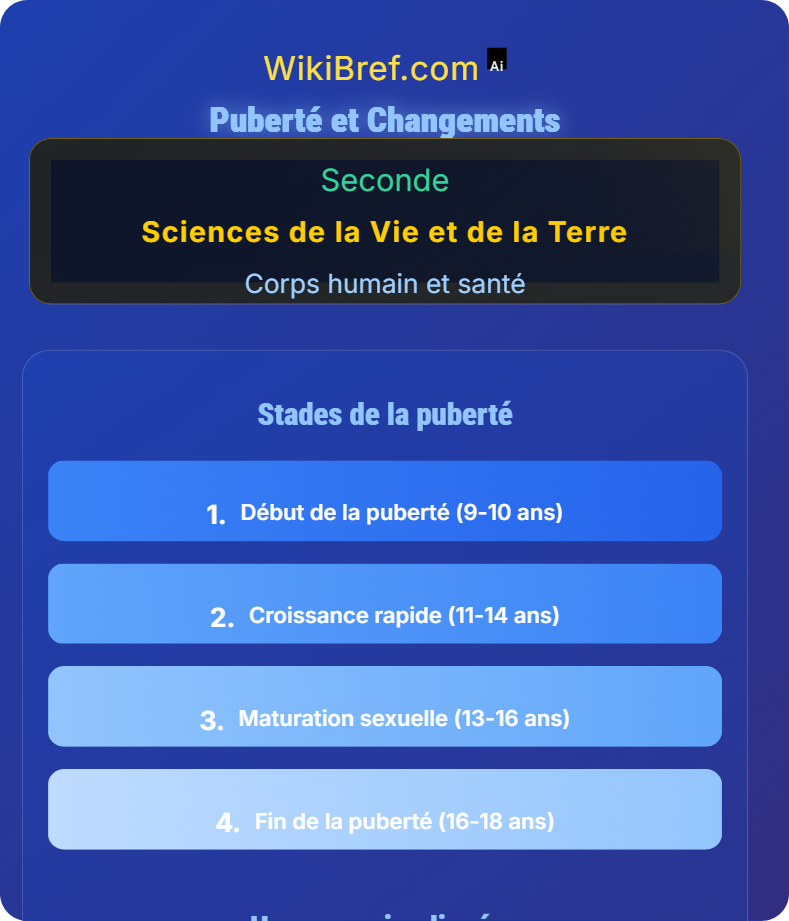Select the 'Corps humain et santé' theme label

pos(384,284)
